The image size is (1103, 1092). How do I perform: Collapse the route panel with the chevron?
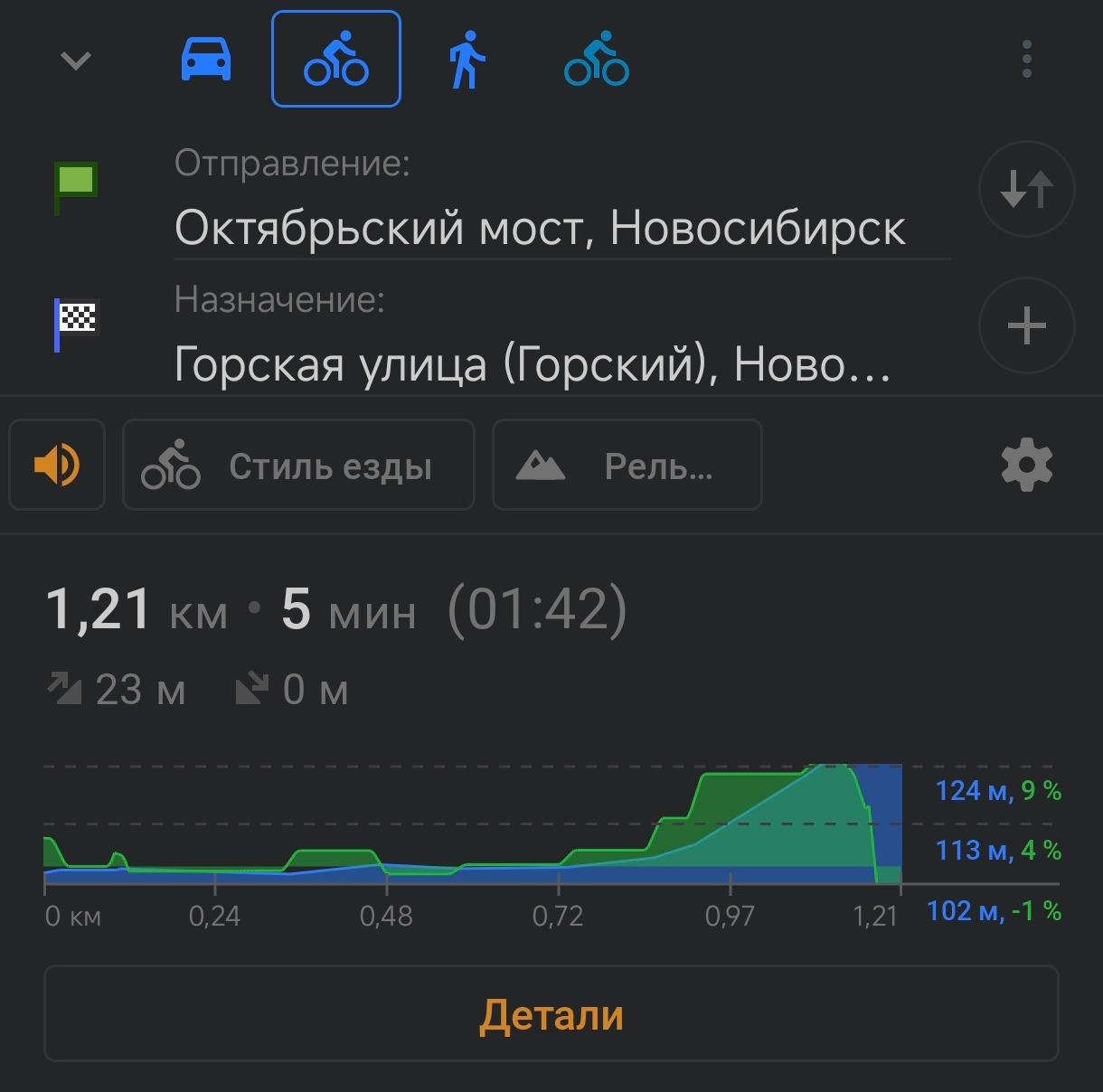tap(76, 61)
